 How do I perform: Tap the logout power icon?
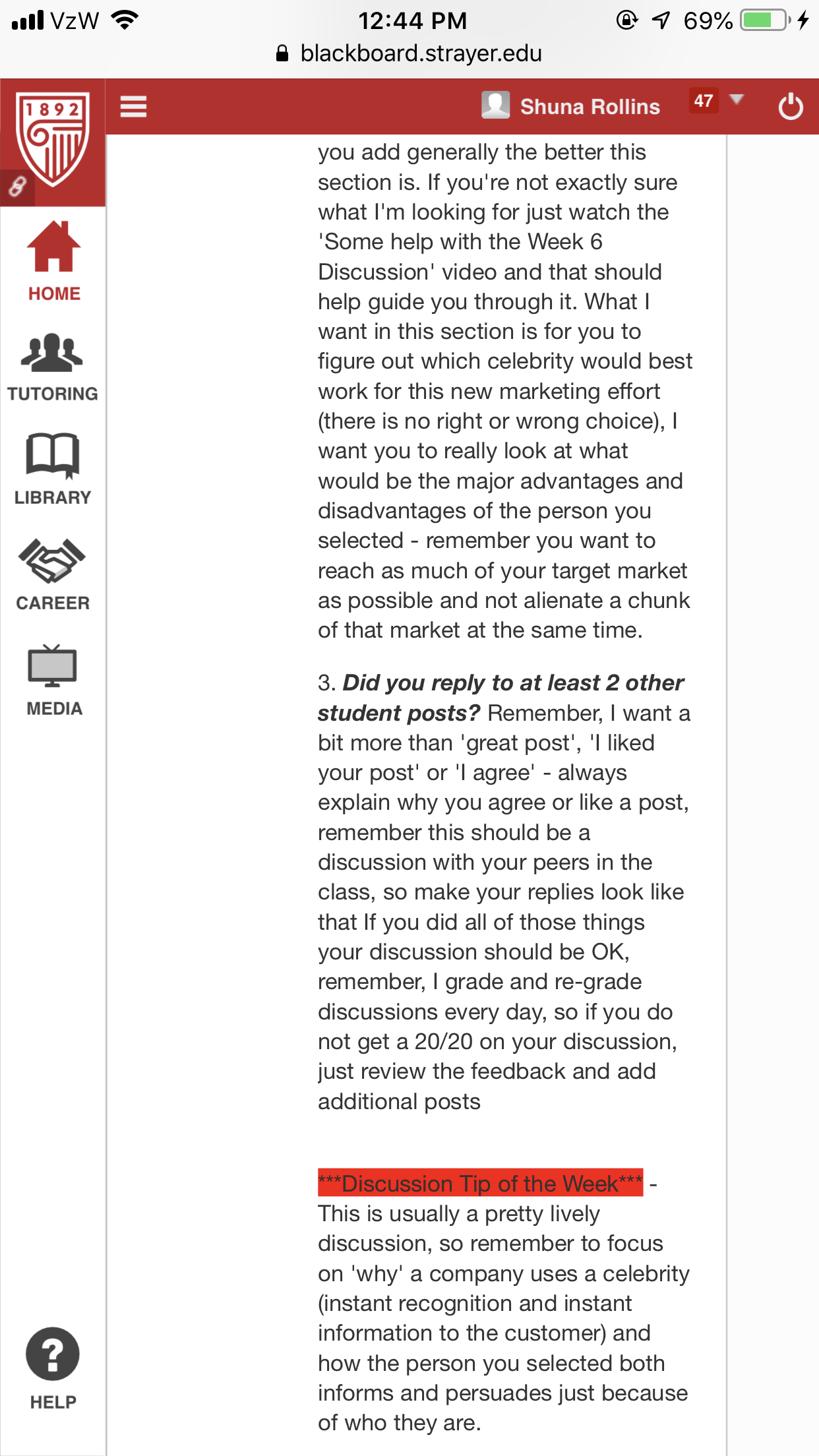(790, 106)
